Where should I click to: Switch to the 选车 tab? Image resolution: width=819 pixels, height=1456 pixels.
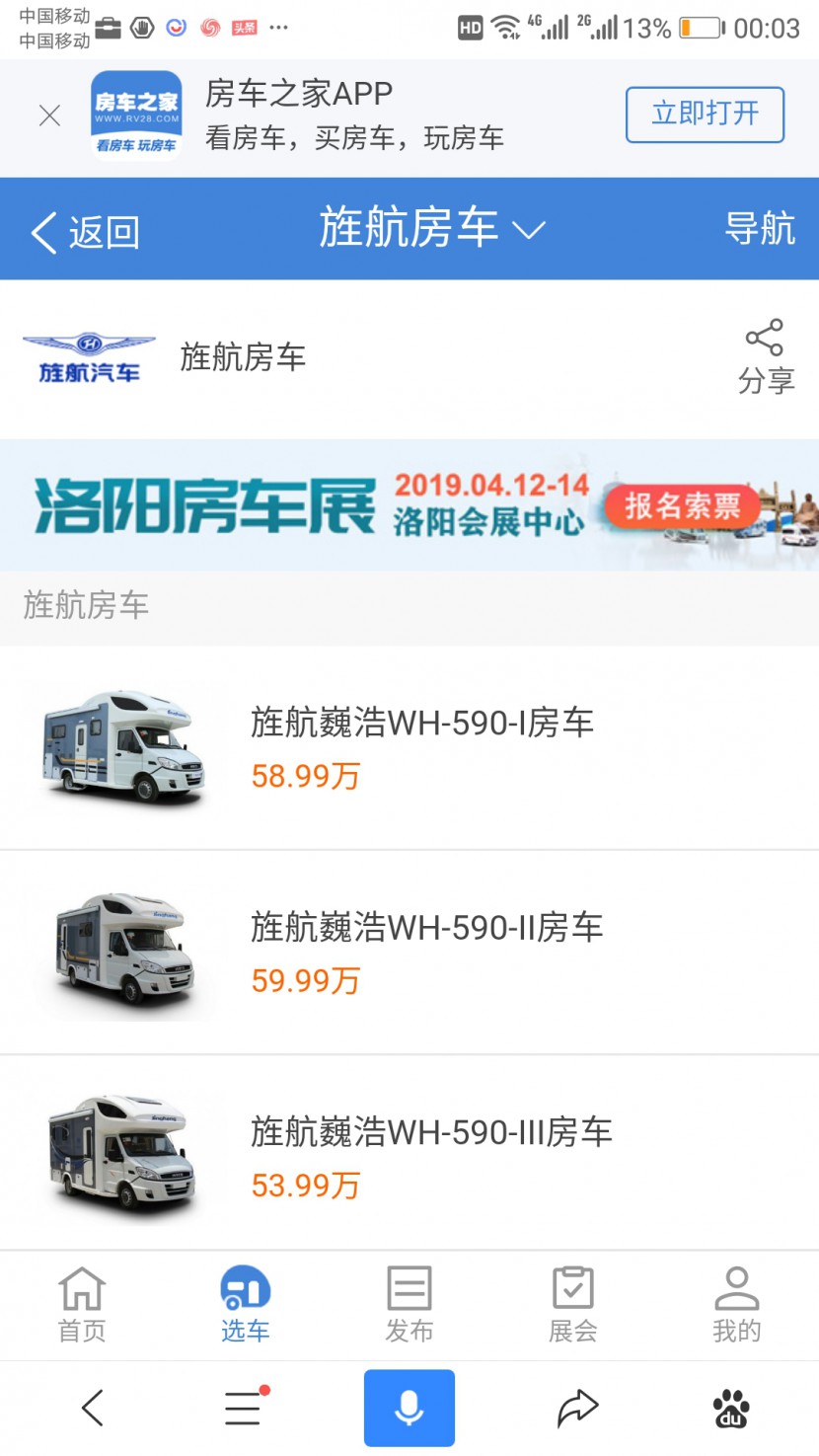pyautogui.click(x=246, y=1303)
